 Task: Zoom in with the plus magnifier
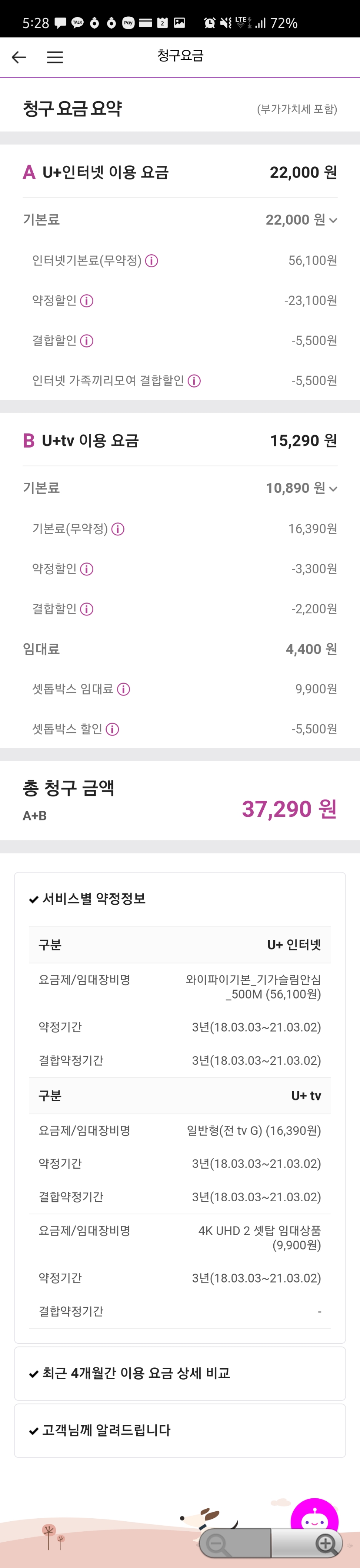coord(326,1543)
